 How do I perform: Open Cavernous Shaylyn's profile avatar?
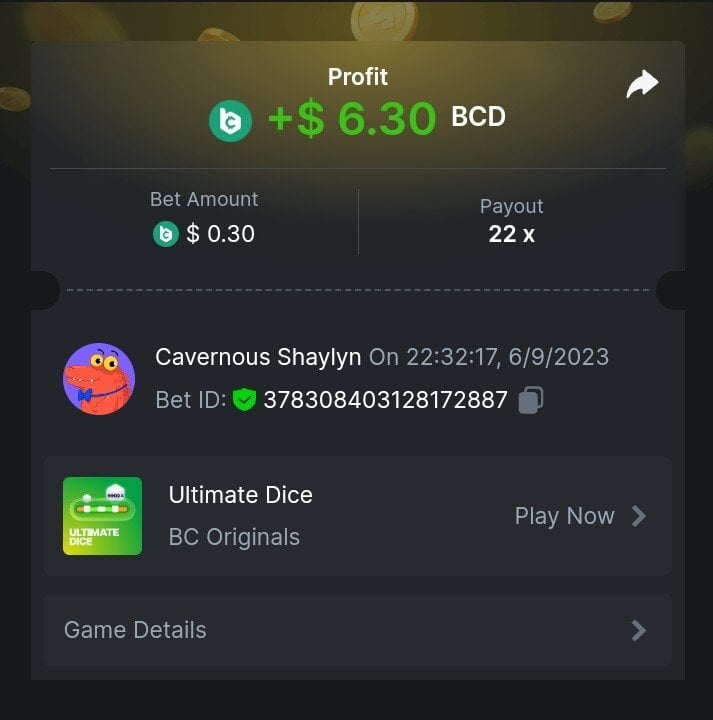coord(99,379)
